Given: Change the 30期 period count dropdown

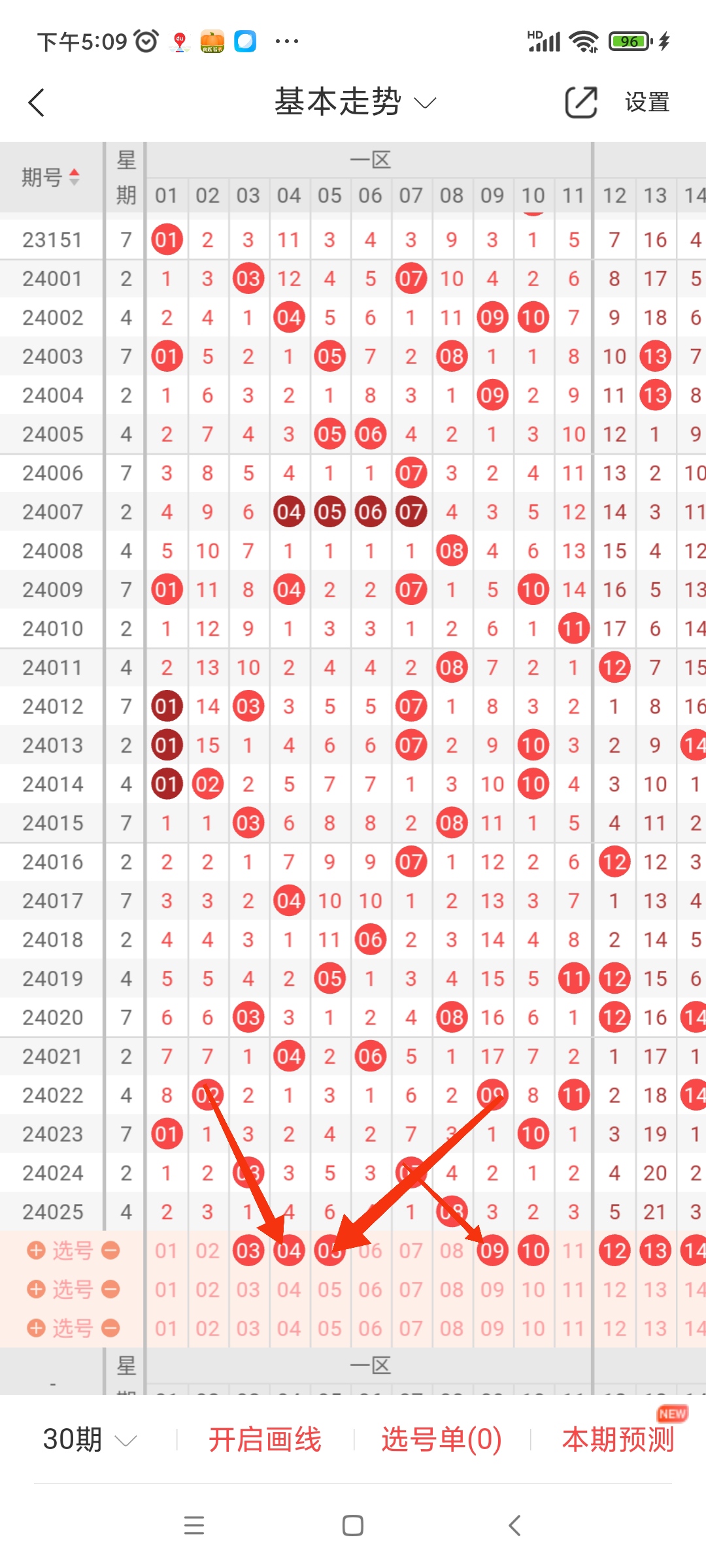Looking at the screenshot, I should click(x=90, y=1439).
